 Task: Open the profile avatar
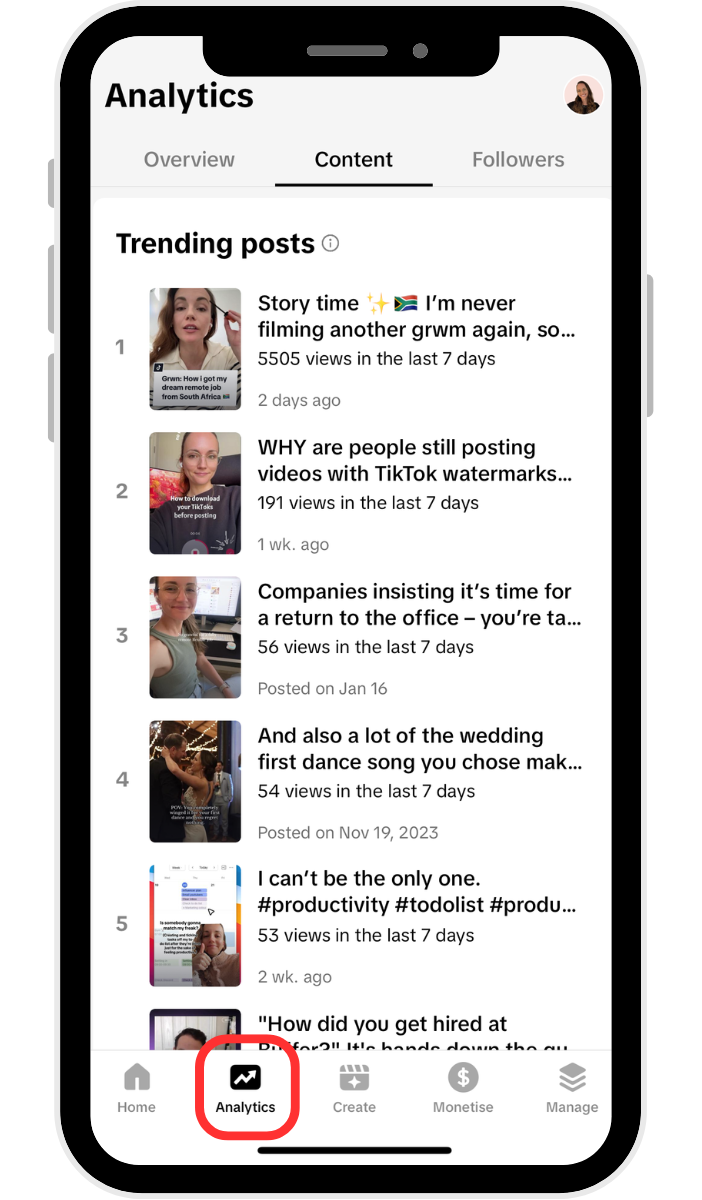(x=583, y=95)
